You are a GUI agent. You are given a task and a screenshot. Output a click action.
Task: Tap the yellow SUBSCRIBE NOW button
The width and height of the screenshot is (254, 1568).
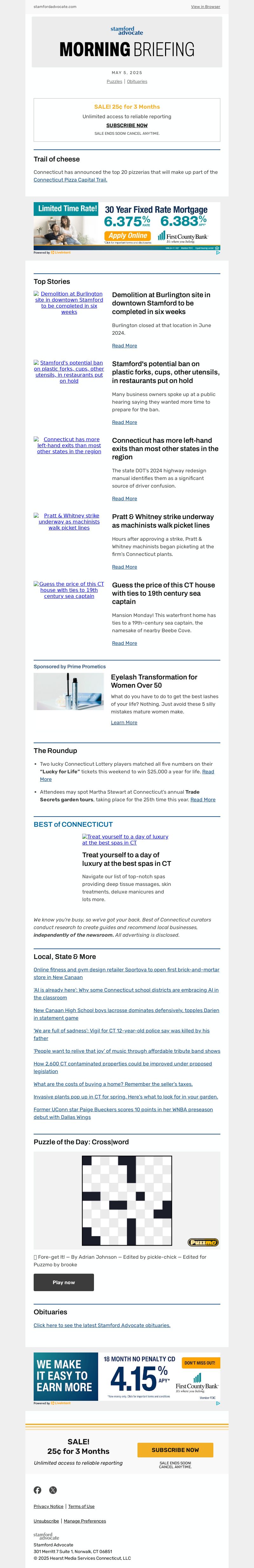click(x=175, y=1450)
